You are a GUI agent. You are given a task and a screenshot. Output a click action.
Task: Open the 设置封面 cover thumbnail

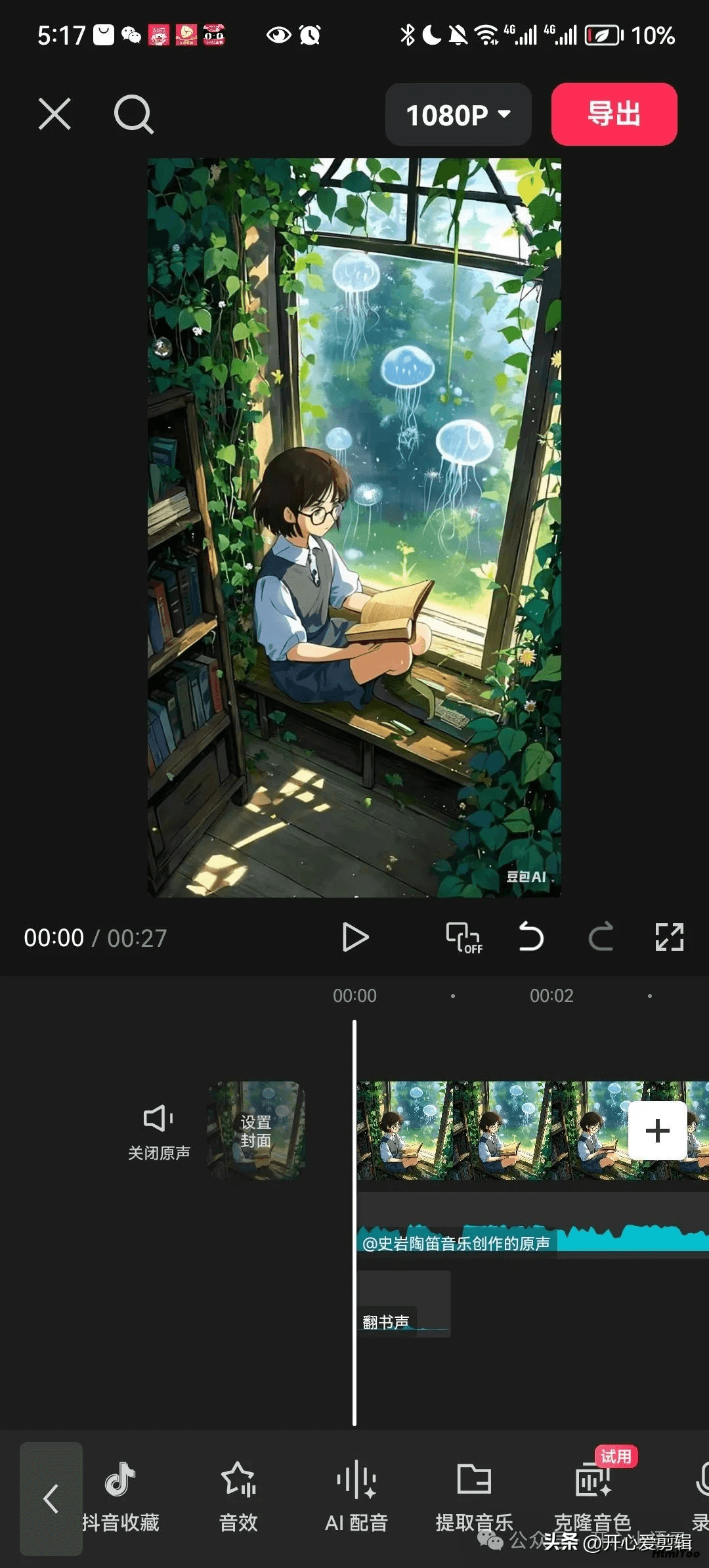click(x=256, y=1131)
